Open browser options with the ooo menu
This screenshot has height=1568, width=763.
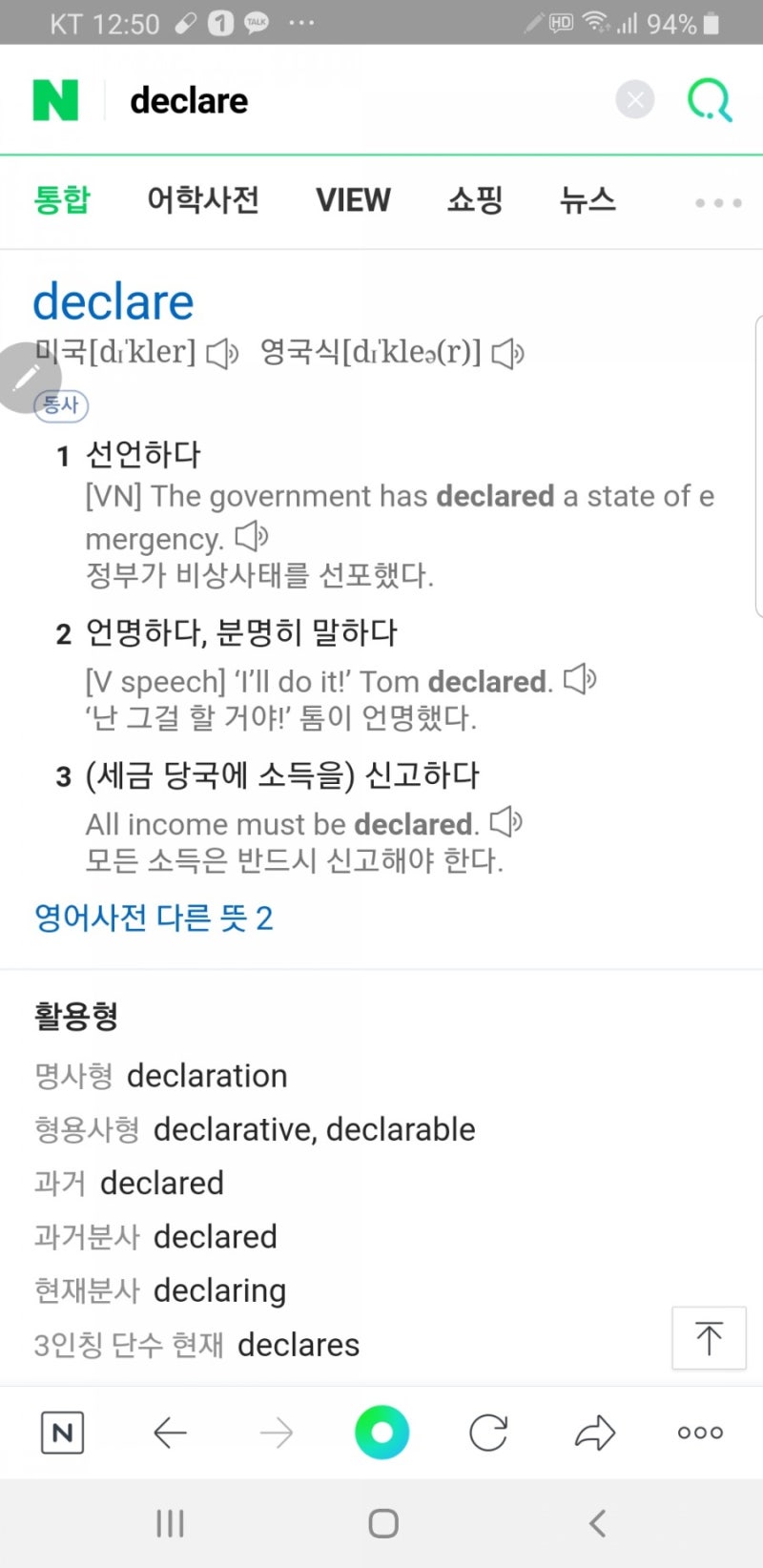tap(698, 1432)
